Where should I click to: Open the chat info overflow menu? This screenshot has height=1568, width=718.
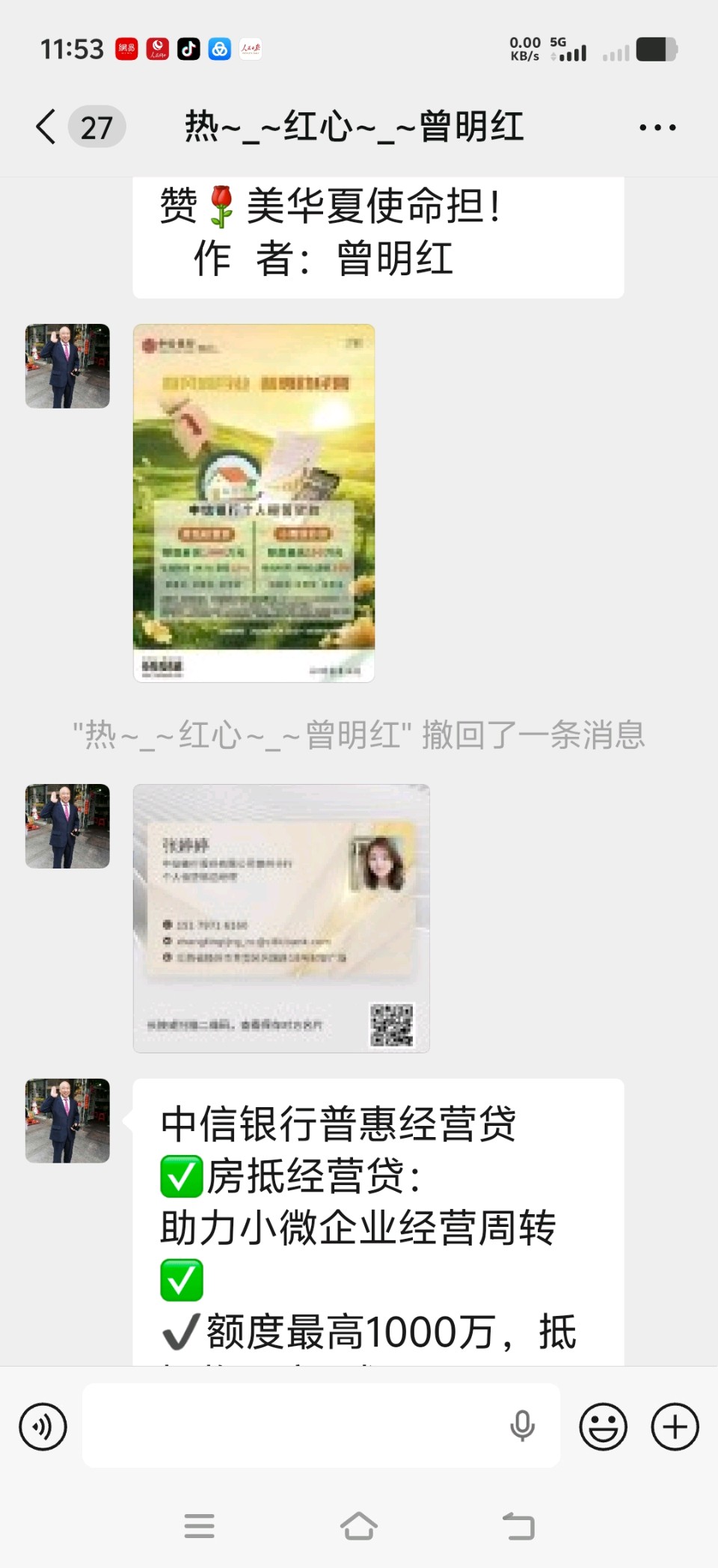(x=657, y=127)
